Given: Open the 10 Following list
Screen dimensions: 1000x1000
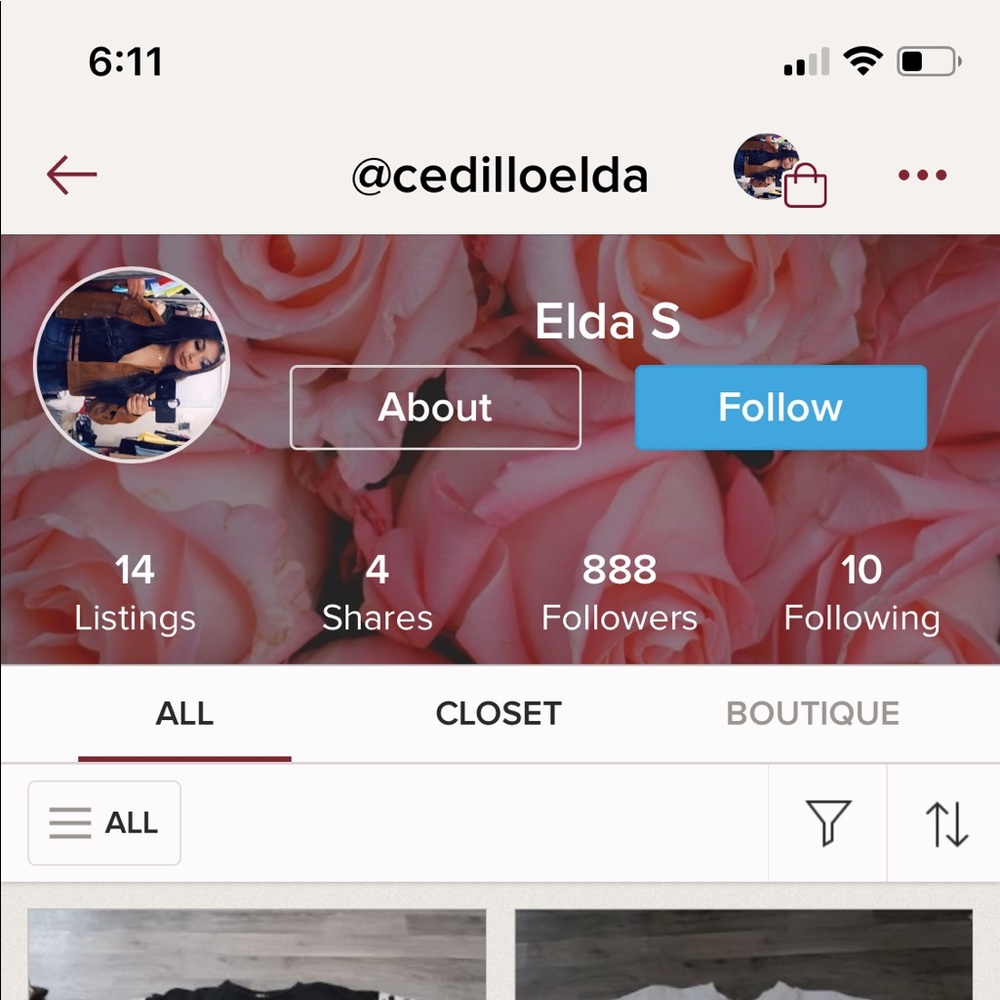Looking at the screenshot, I should coord(861,594).
